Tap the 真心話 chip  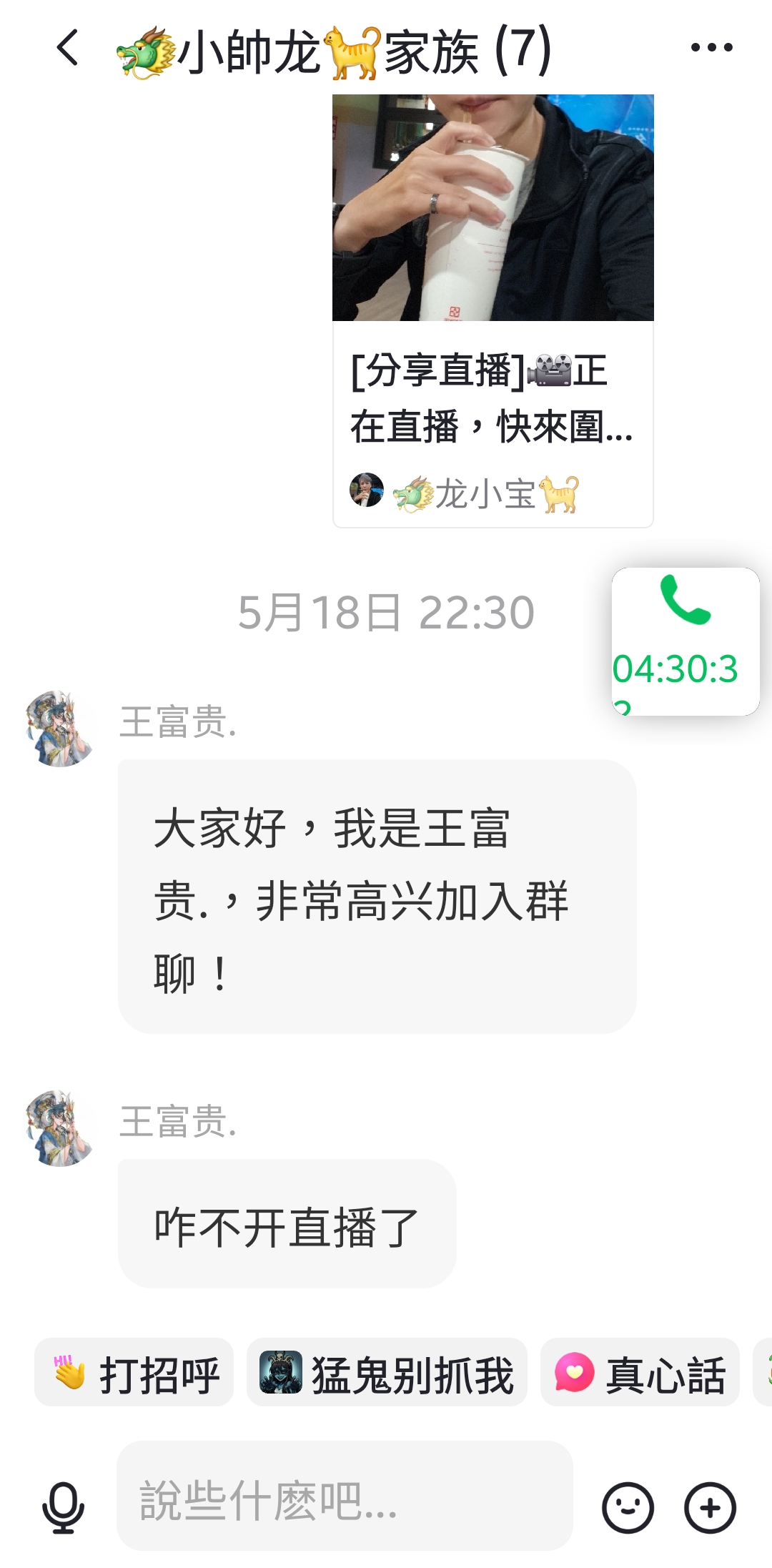640,1372
